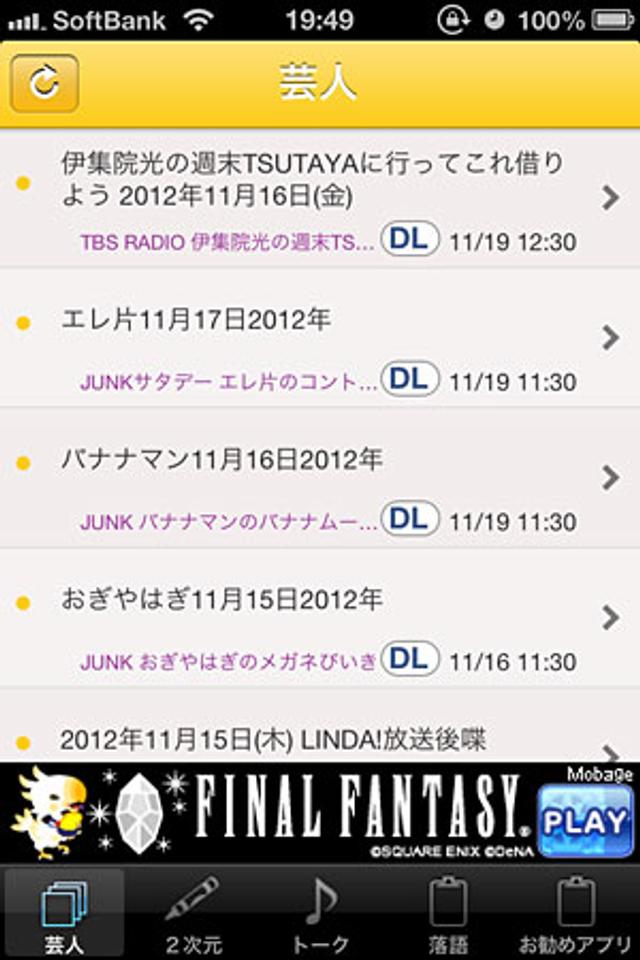Hit DL on JUNK おぎやはぎのメガネびいき
The height and width of the screenshot is (960, 640).
click(410, 660)
